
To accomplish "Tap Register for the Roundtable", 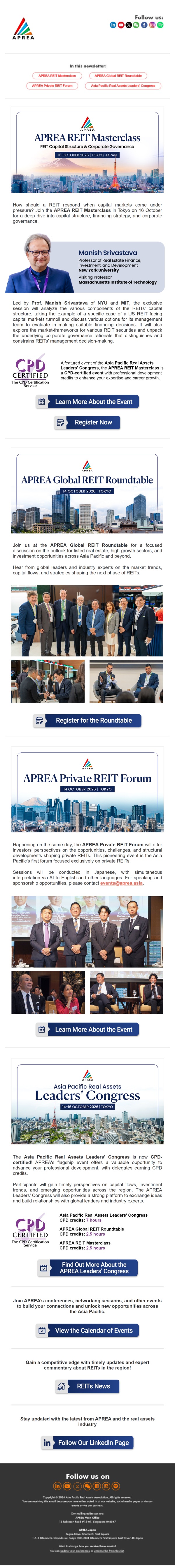I will [x=87, y=720].
